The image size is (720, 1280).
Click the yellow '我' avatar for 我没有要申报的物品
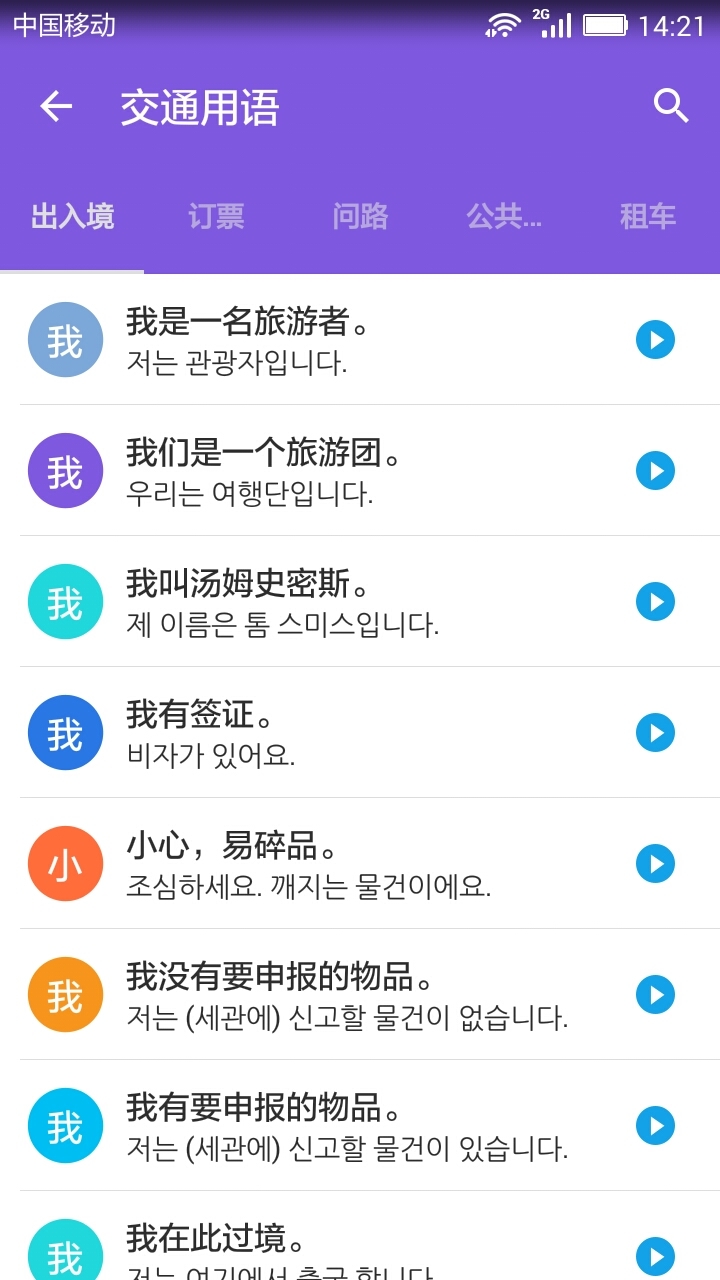(65, 994)
